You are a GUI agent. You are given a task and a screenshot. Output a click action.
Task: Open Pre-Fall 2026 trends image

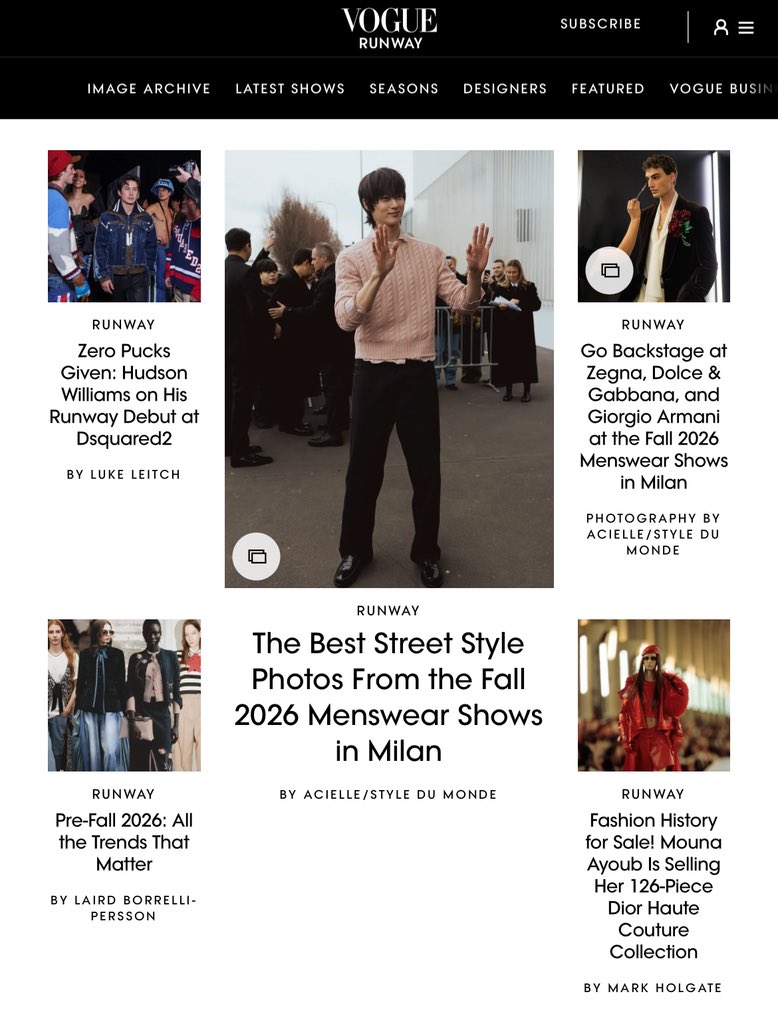[124, 695]
